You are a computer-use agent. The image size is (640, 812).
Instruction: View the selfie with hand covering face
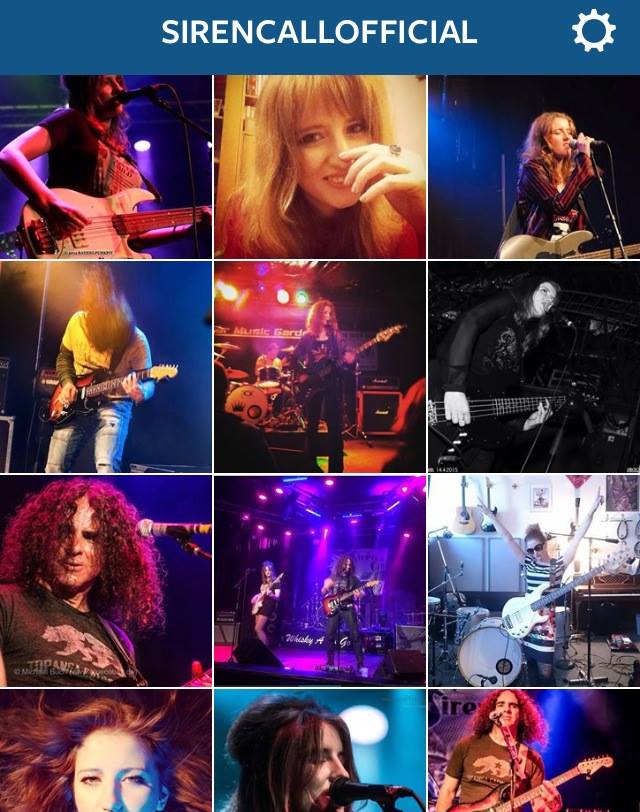(x=320, y=167)
